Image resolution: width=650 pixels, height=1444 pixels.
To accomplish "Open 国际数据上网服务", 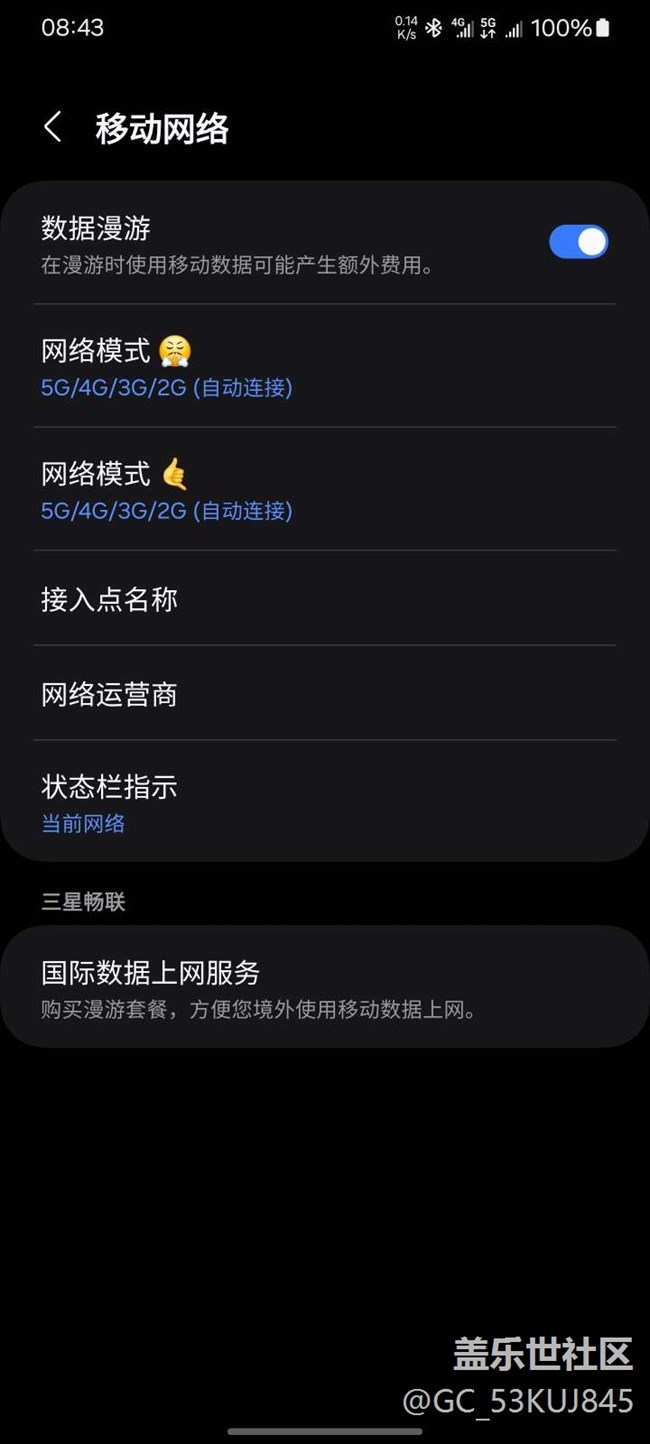I will (x=325, y=987).
